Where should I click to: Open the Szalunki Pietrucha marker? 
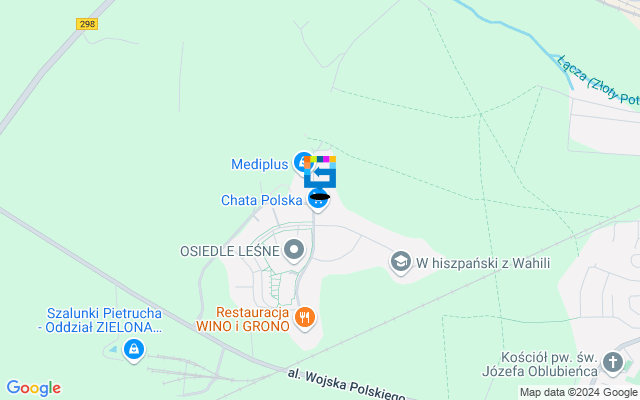tap(133, 349)
